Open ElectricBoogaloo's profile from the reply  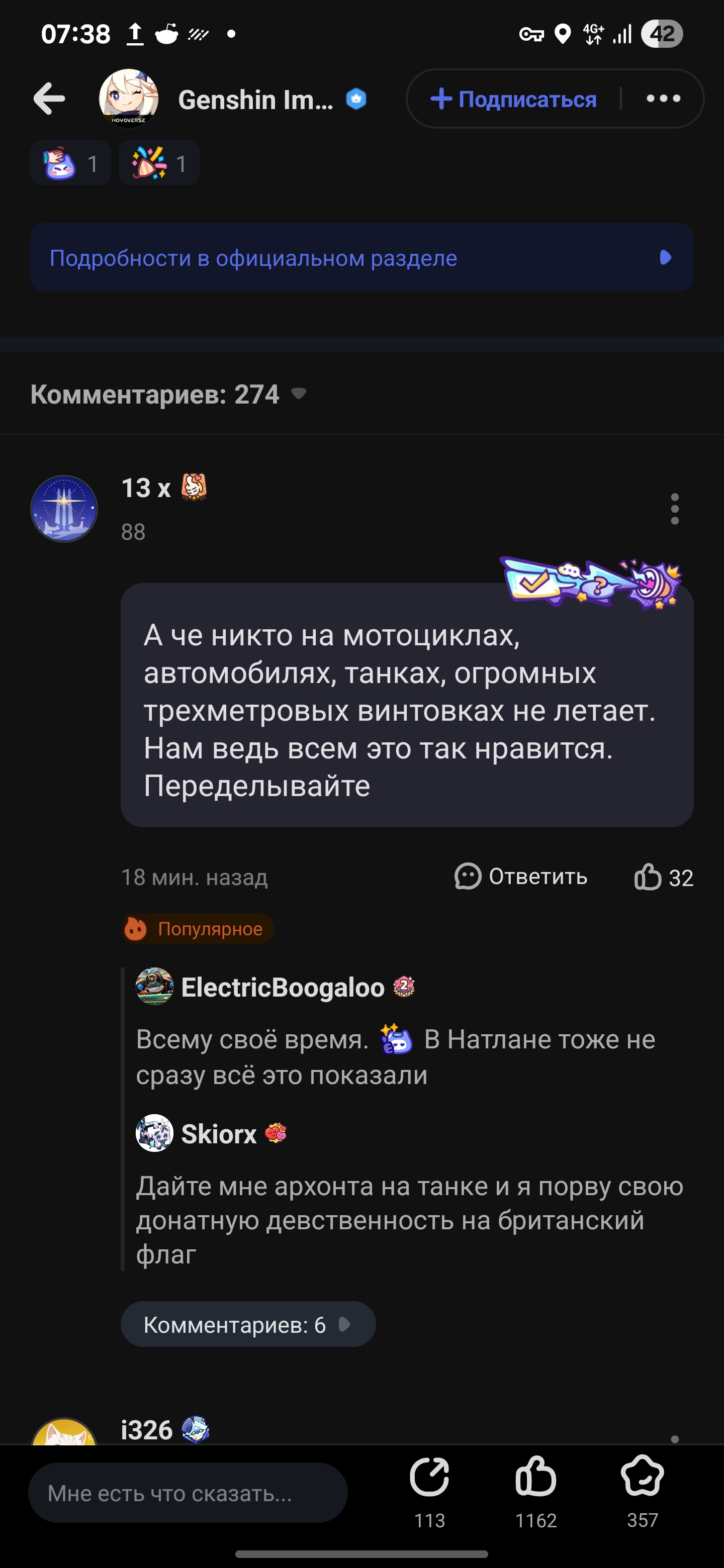click(282, 988)
